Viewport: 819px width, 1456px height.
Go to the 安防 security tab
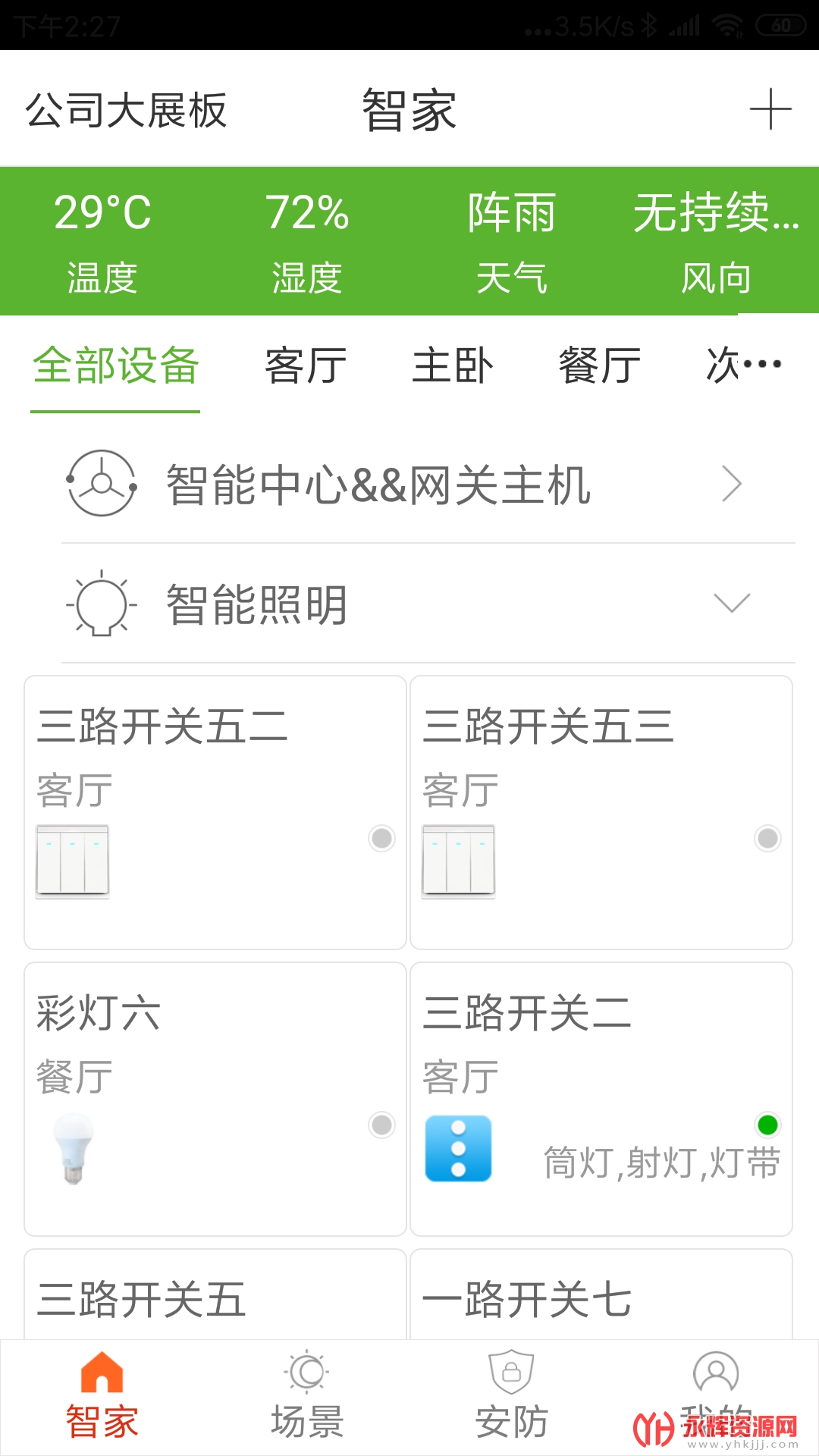512,1395
